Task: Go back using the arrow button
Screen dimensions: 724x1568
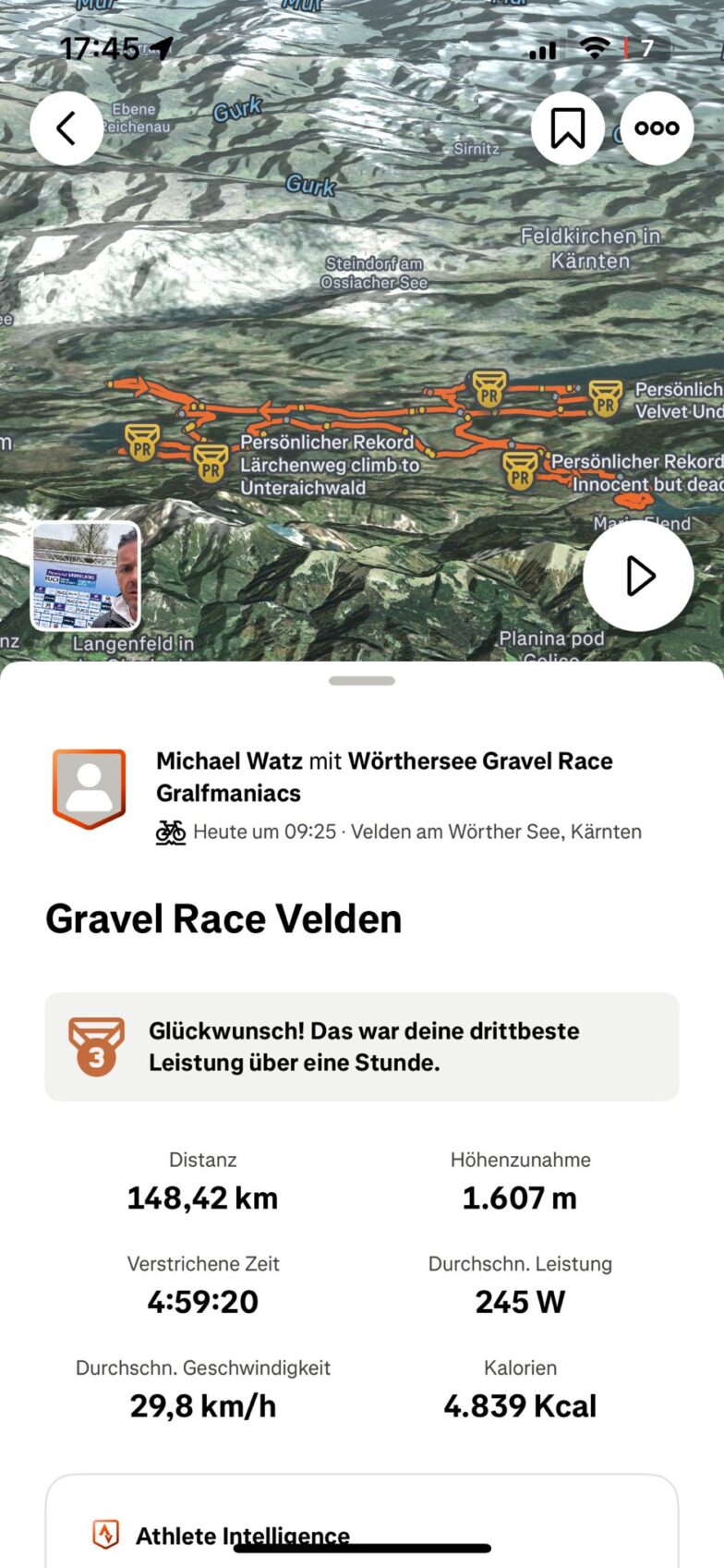Action: [66, 128]
